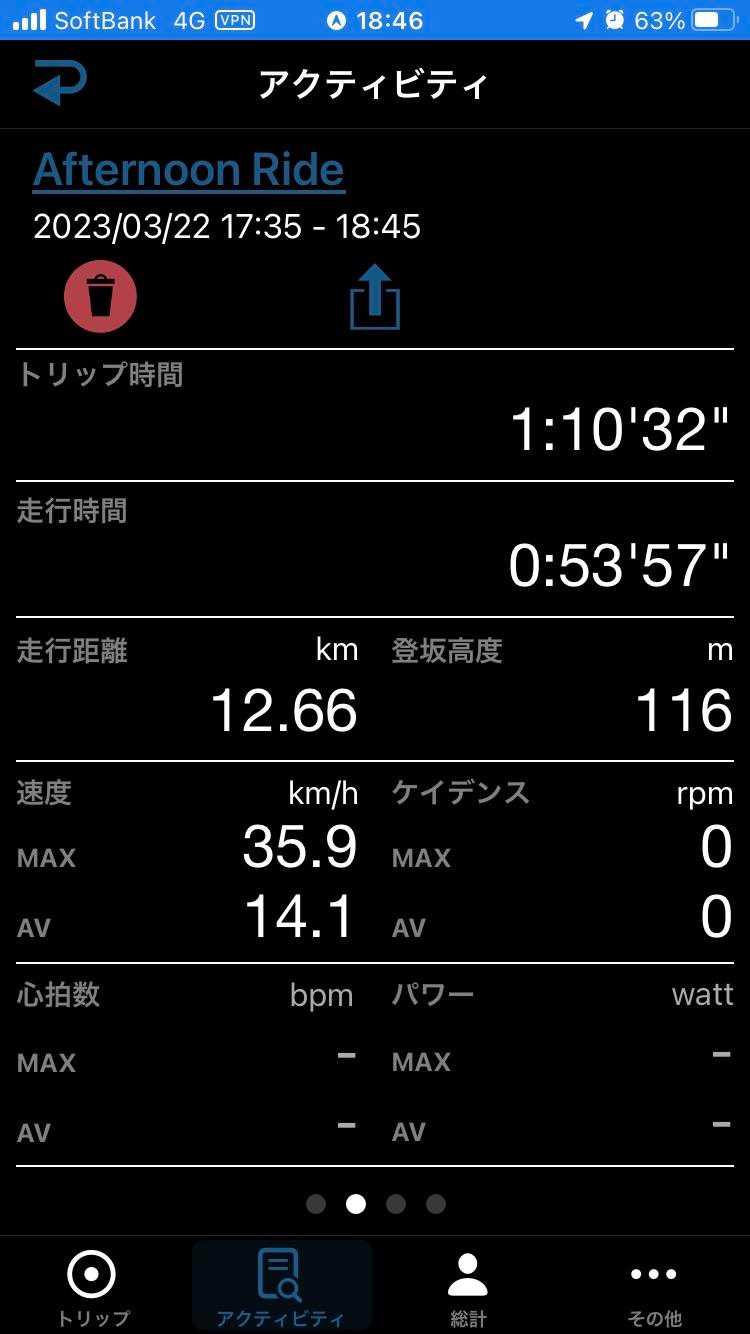Switch to the トリップ tab
The image size is (750, 1334).
point(92,1287)
